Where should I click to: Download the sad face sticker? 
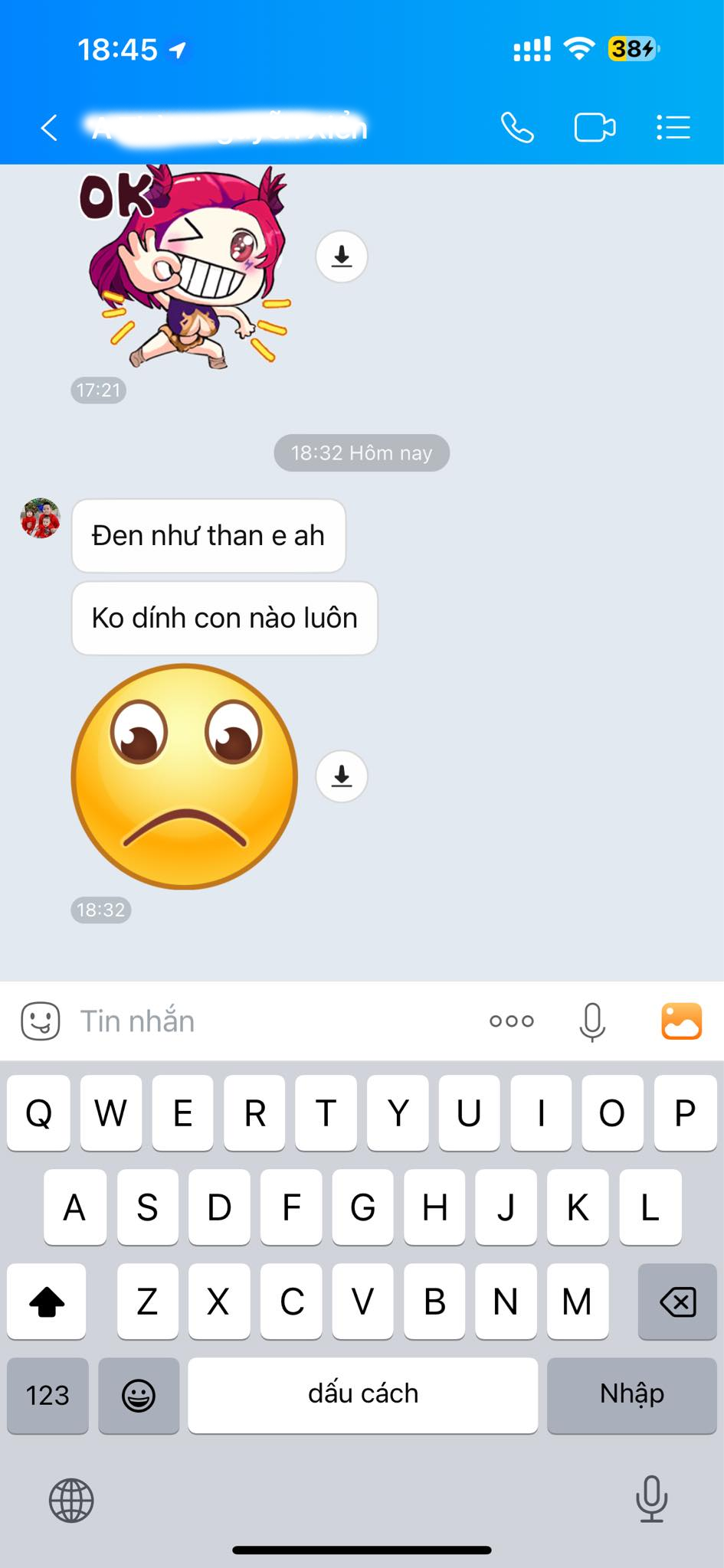(x=342, y=776)
